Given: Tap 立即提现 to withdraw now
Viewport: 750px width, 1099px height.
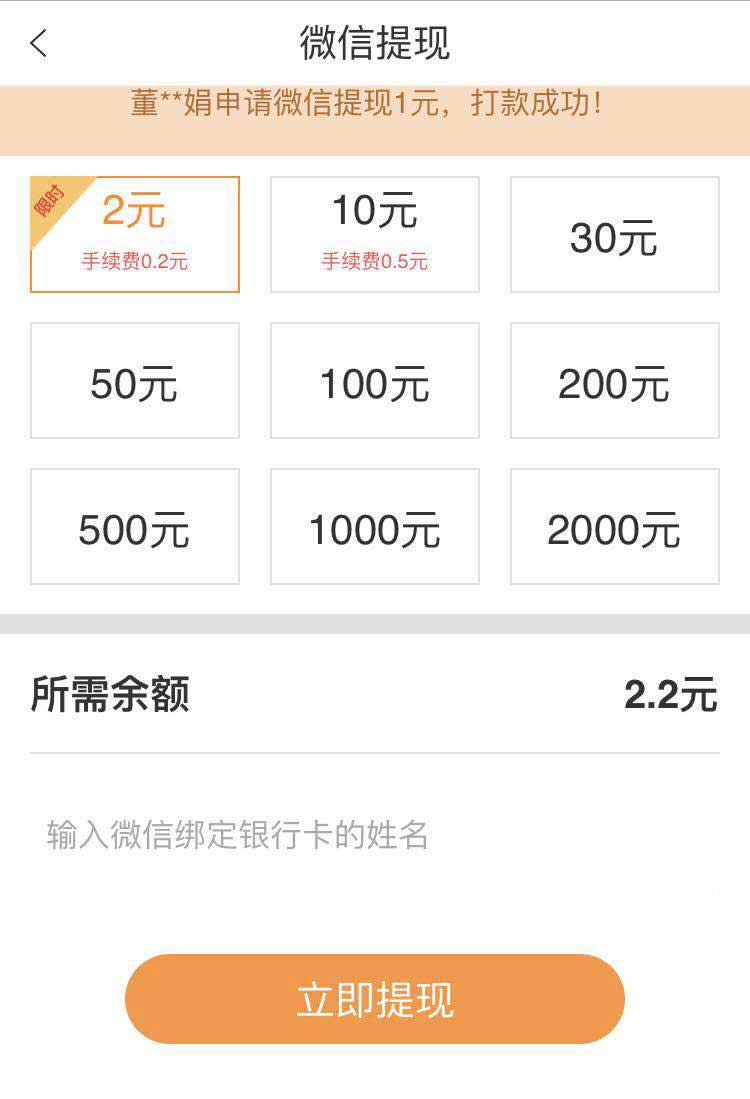Looking at the screenshot, I should (375, 999).
